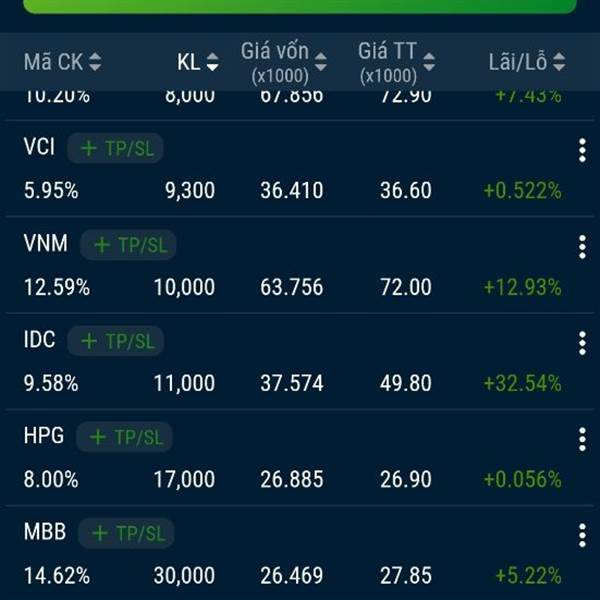Show more options for HPG
The image size is (600, 600).
click(x=581, y=439)
